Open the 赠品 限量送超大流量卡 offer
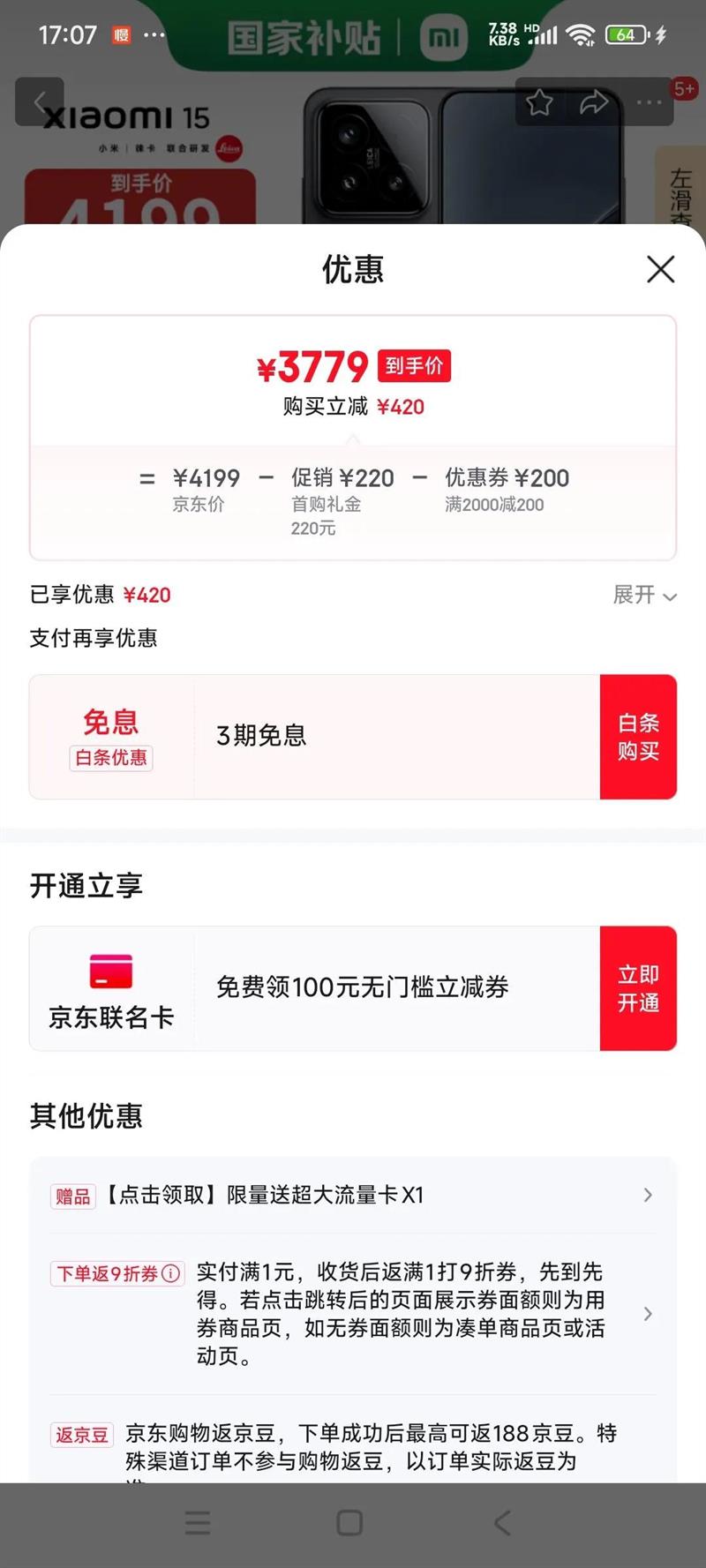This screenshot has height=1568, width=706. pyautogui.click(x=353, y=1196)
